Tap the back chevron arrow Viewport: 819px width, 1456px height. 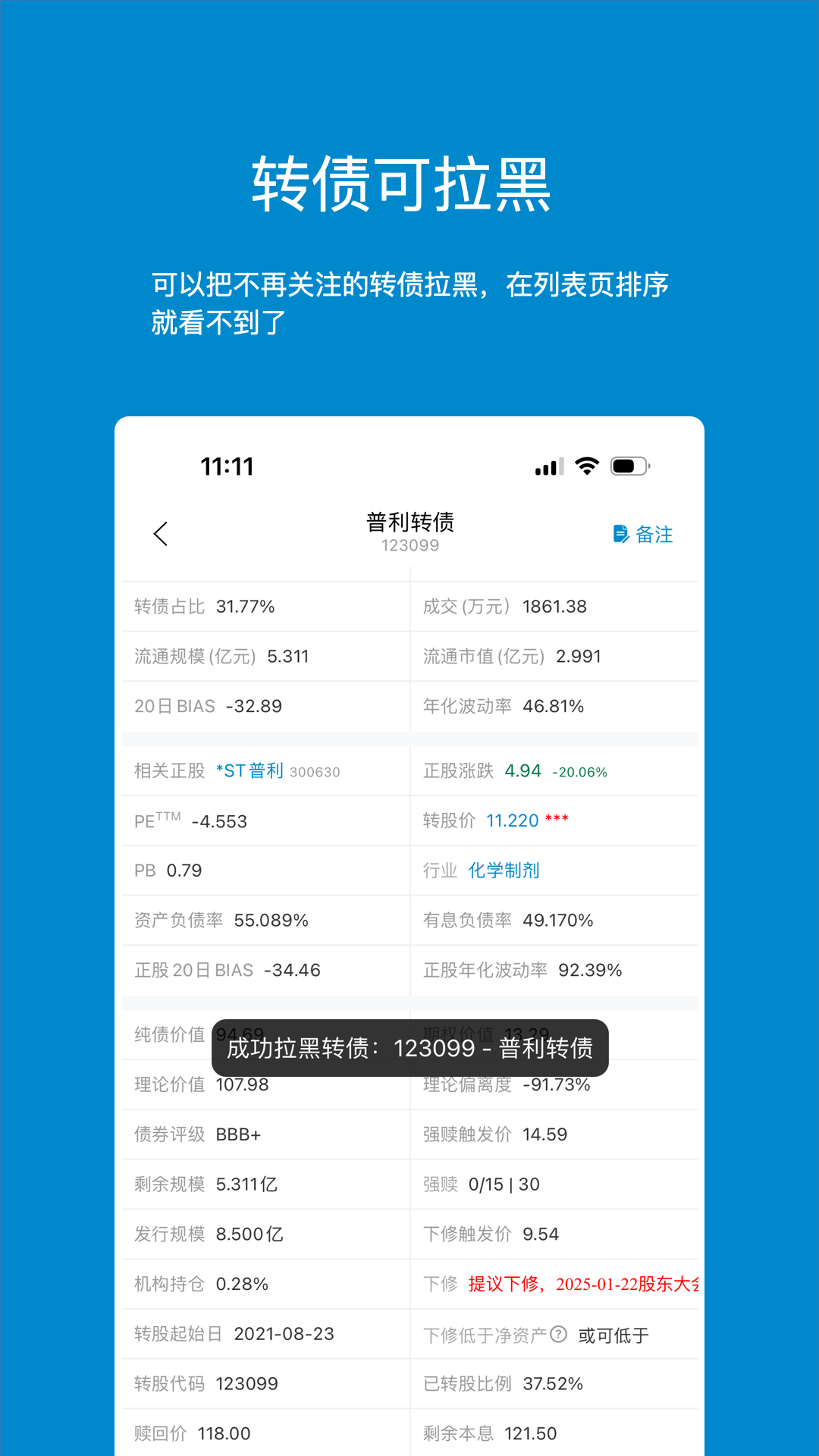point(162,533)
